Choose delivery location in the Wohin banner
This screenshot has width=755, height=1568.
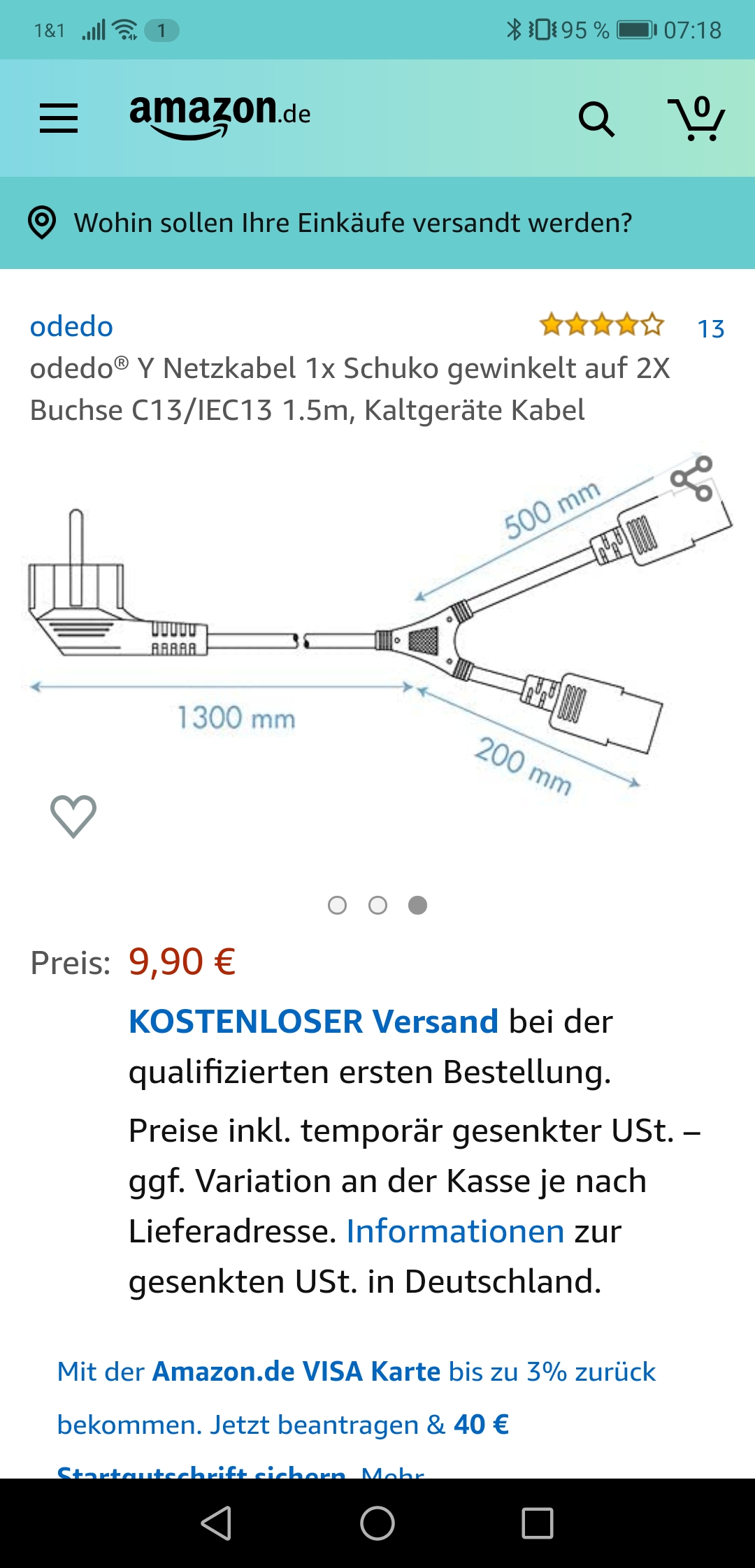(x=352, y=223)
